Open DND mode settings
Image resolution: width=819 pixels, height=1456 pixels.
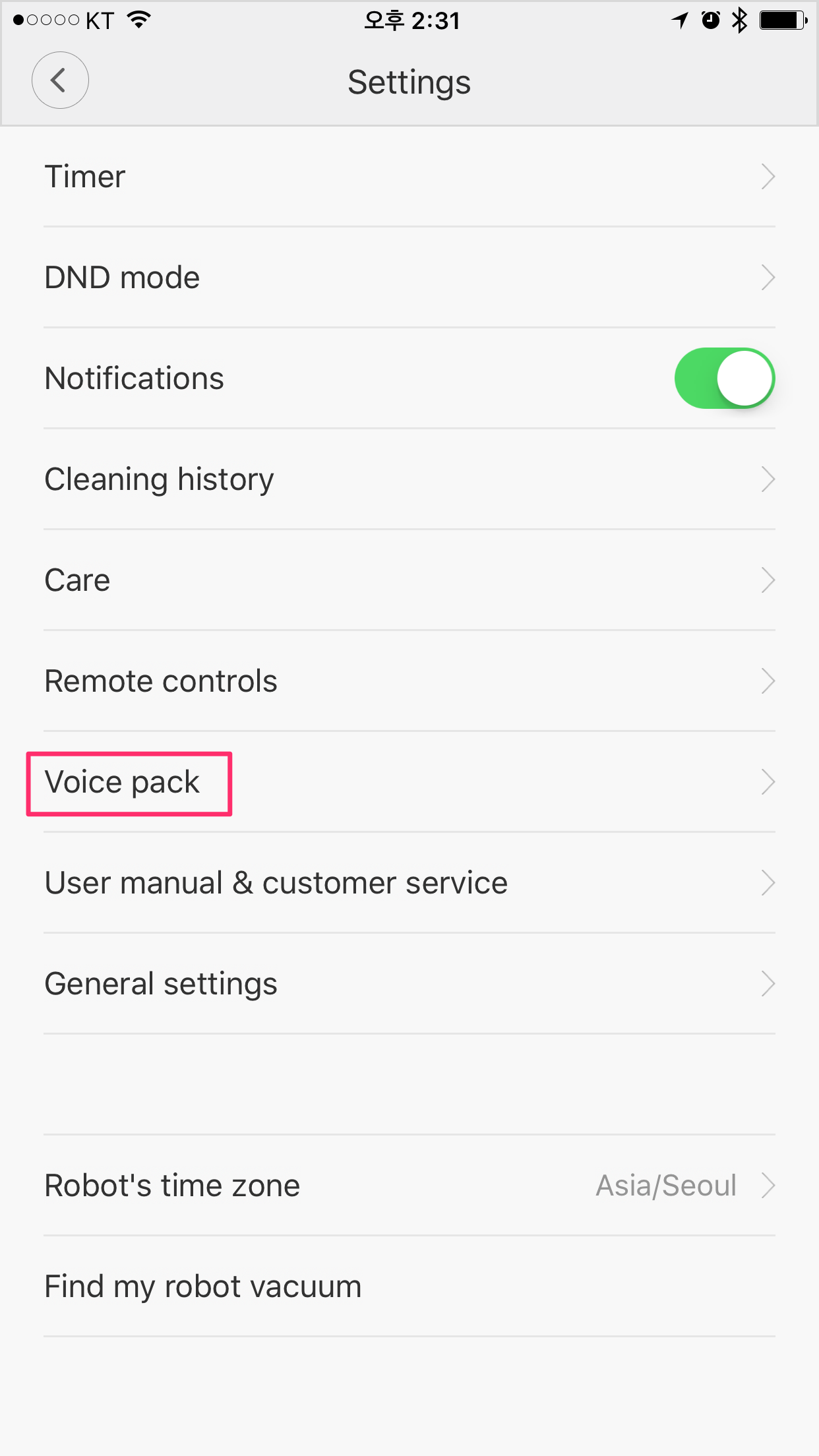point(409,278)
